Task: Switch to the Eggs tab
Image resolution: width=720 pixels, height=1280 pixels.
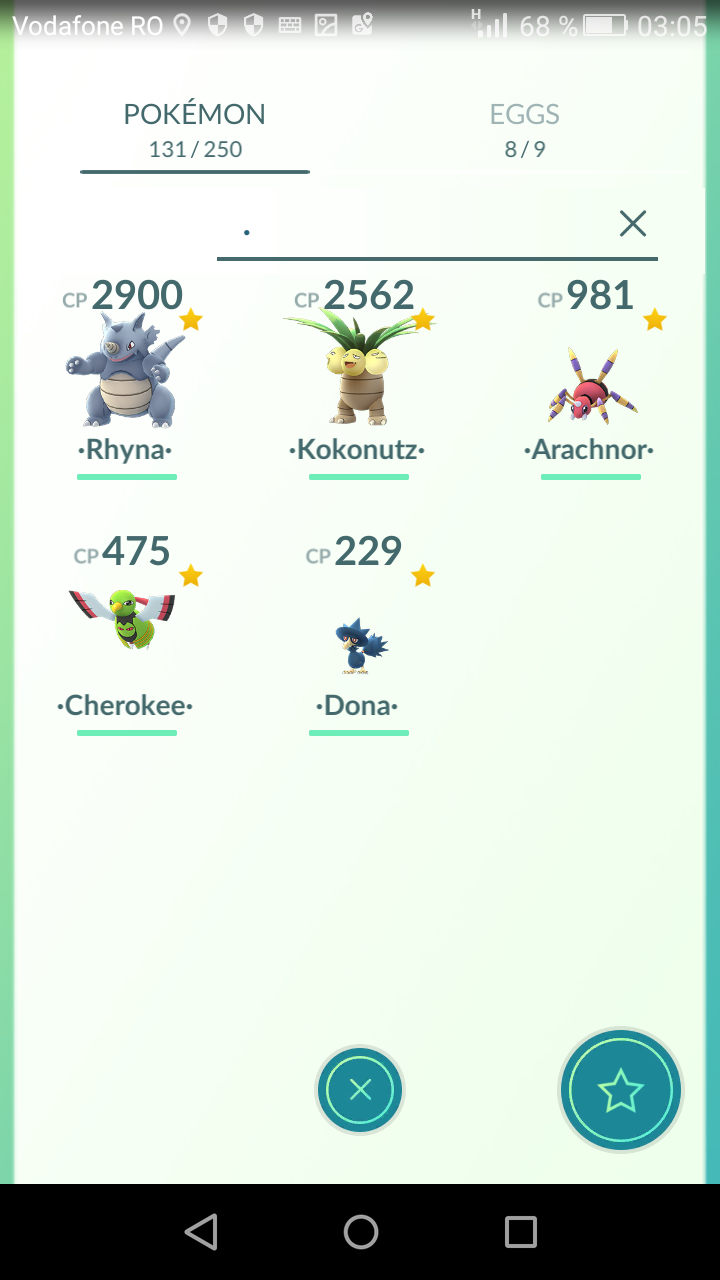Action: (x=525, y=130)
